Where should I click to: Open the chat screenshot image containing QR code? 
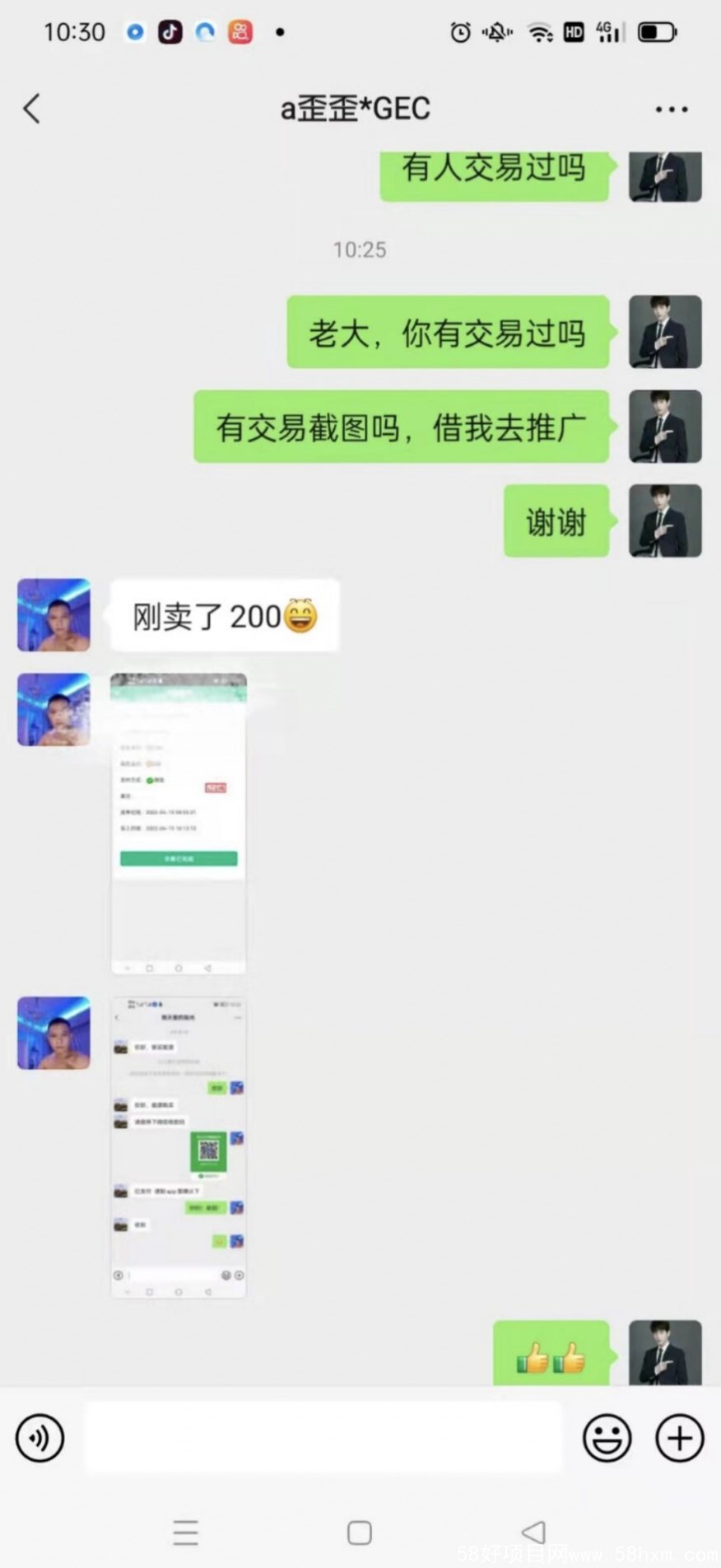coord(179,1147)
